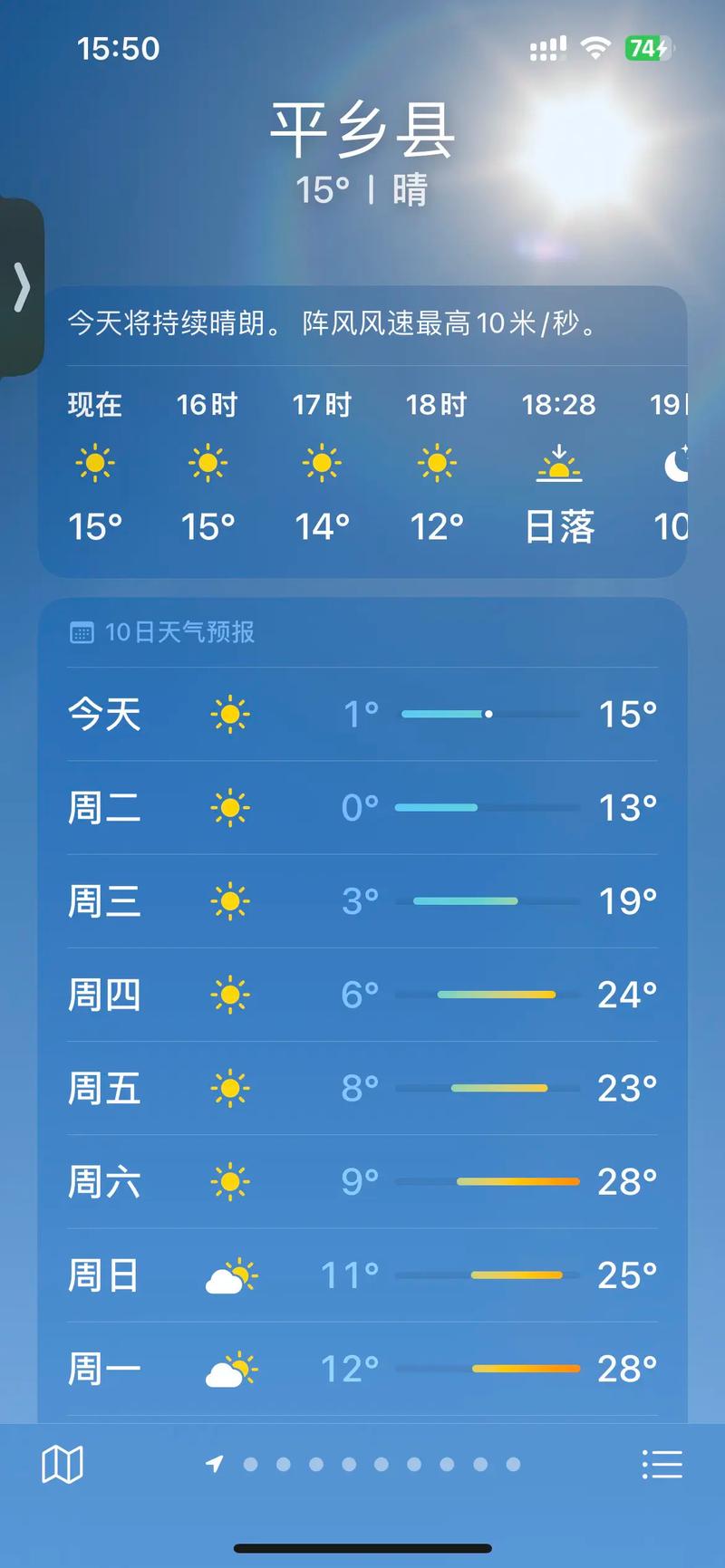This screenshot has width=725, height=1568.
Task: Tap the city name 平乡县
Action: 362,129
